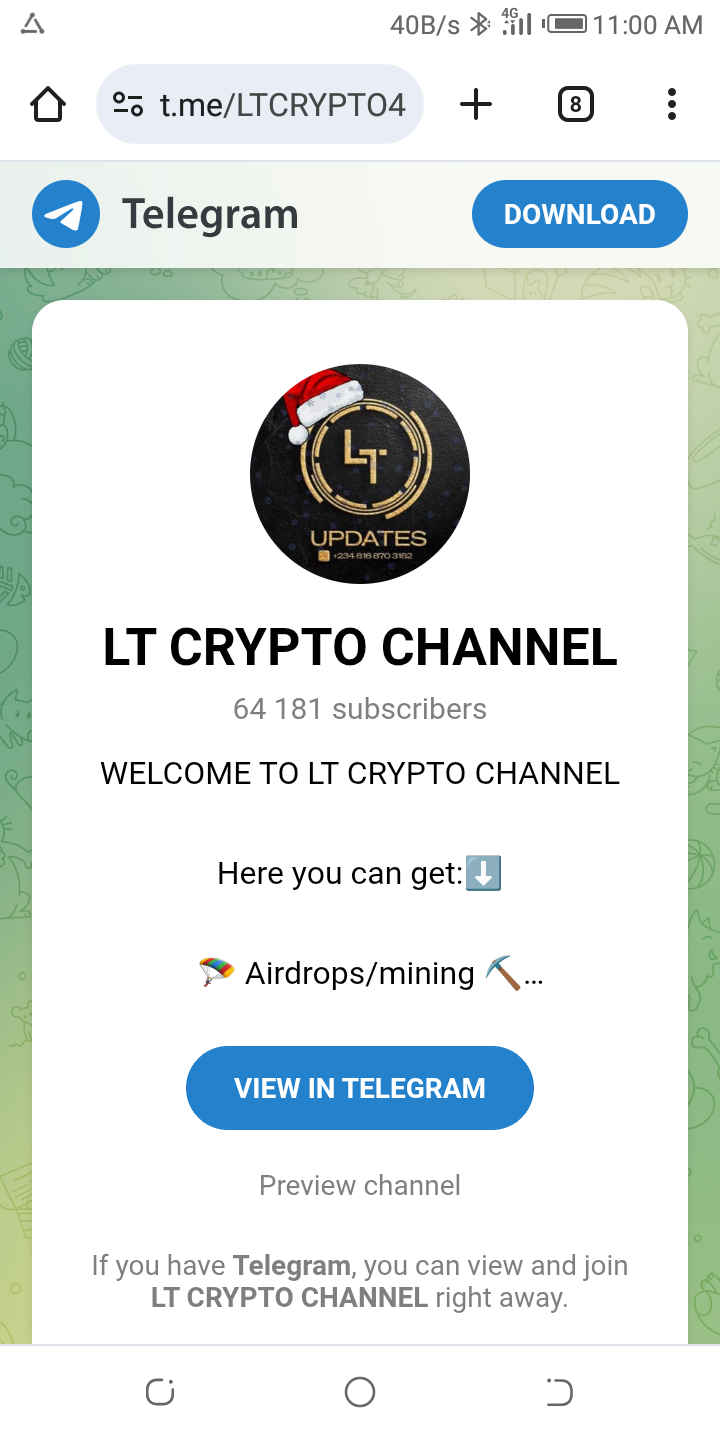This screenshot has height=1440, width=720.
Task: Open the Preview channel link
Action: click(360, 1185)
